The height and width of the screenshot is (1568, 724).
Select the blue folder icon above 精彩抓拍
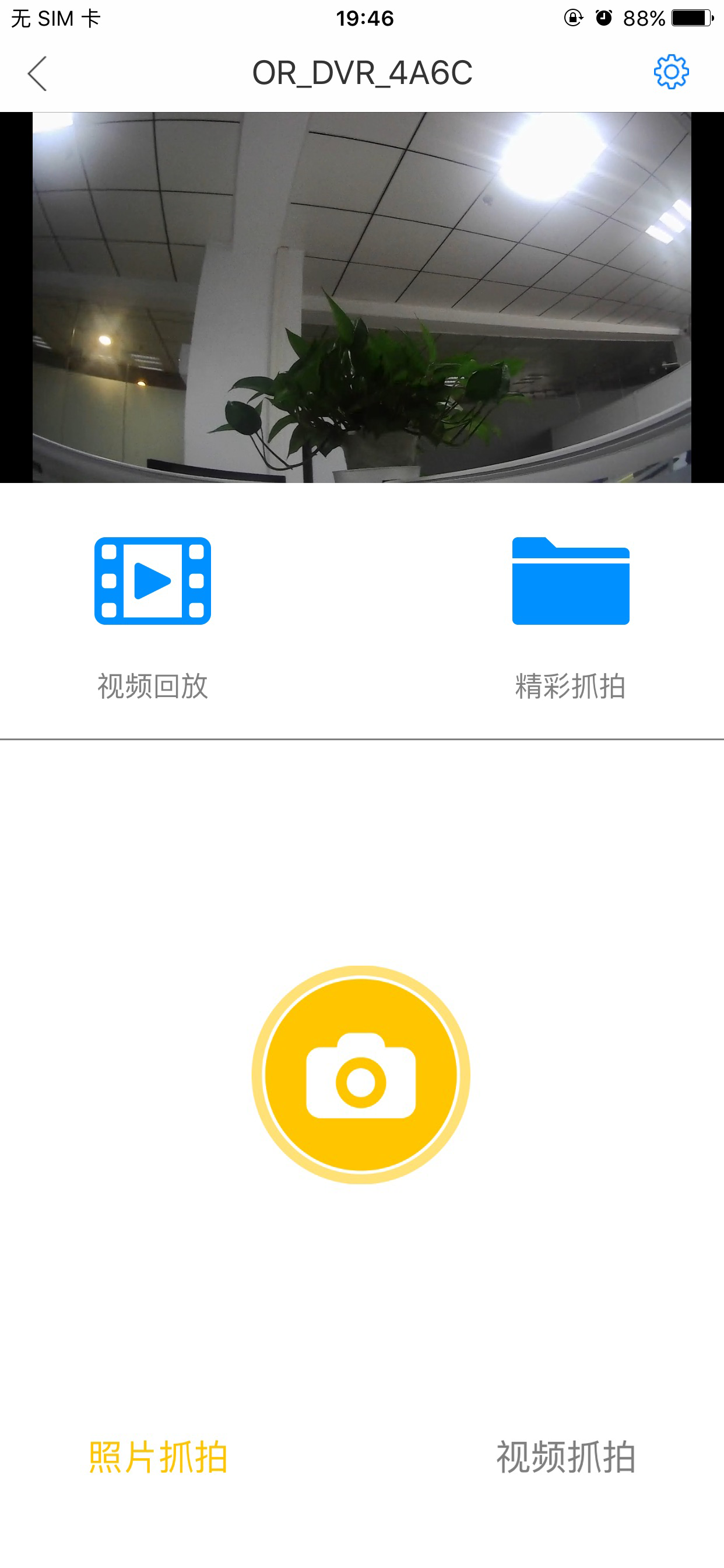pyautogui.click(x=571, y=582)
